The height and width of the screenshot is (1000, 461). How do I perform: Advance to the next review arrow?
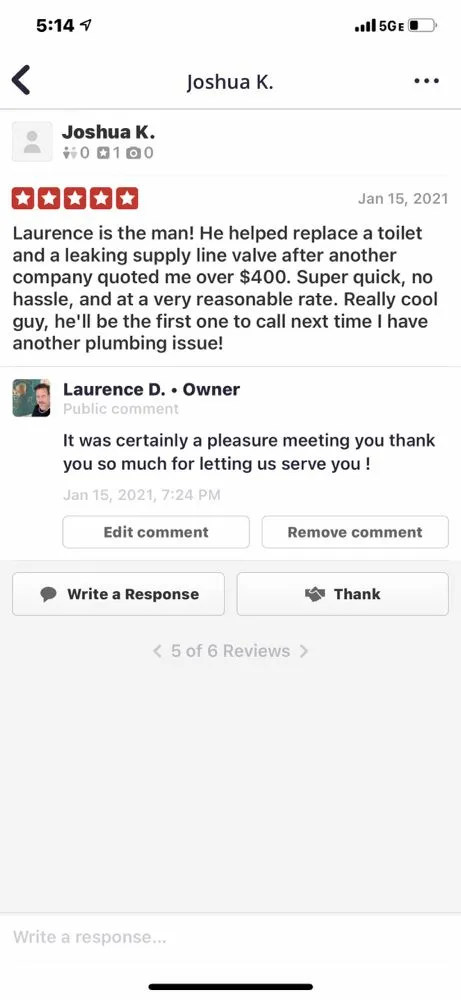pos(304,651)
